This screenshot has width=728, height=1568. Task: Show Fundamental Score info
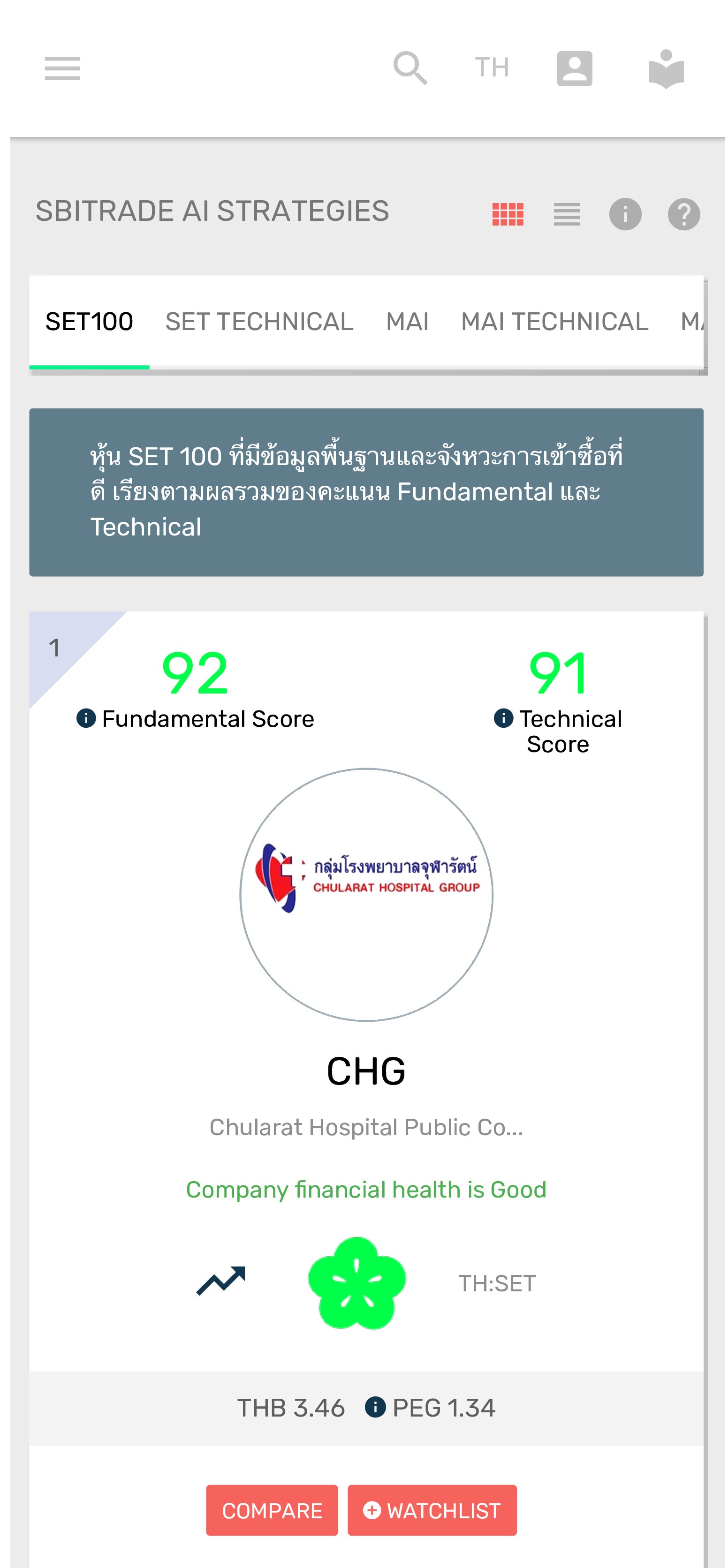click(86, 718)
